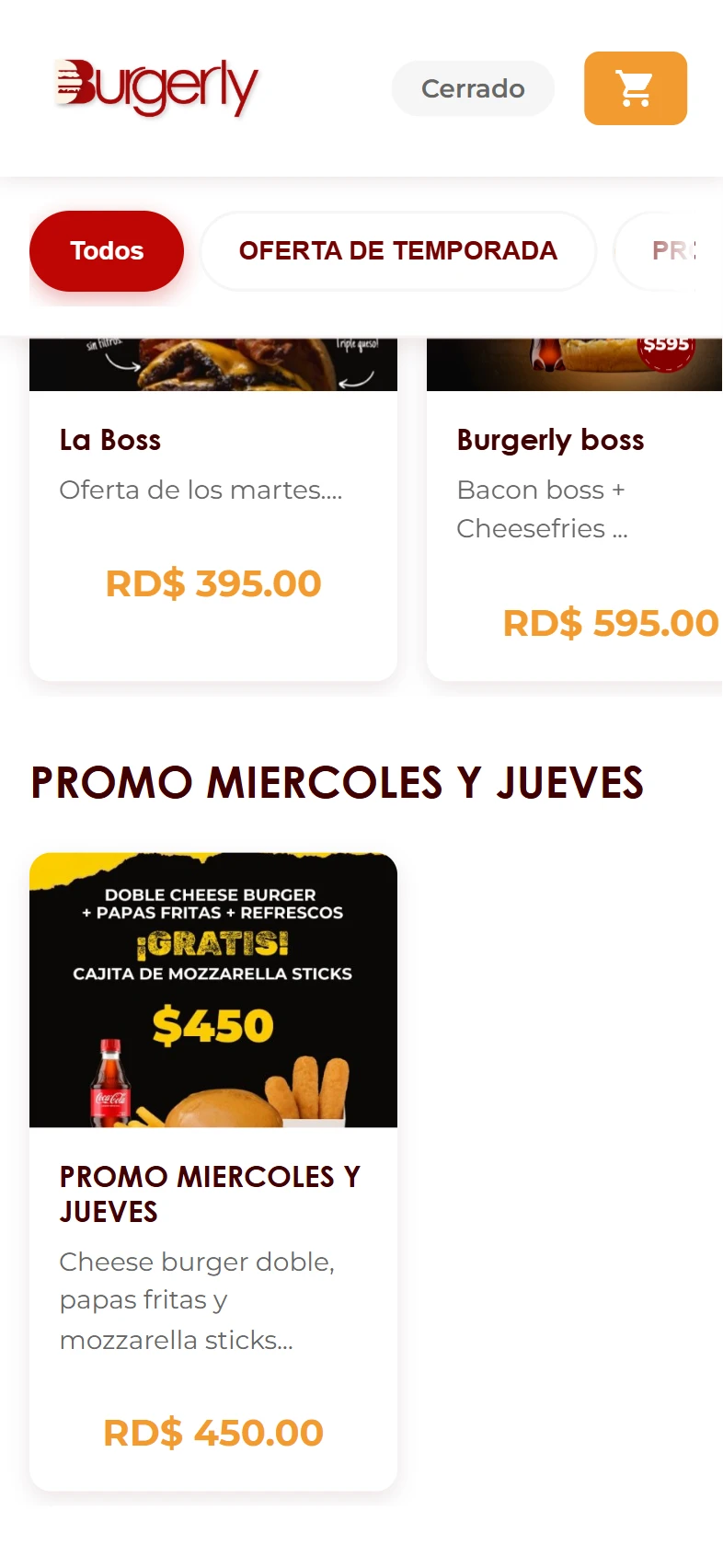Click the "Cheese burger doble, papas fritas" description
Screen dimensions: 723x1568
coord(199,1300)
